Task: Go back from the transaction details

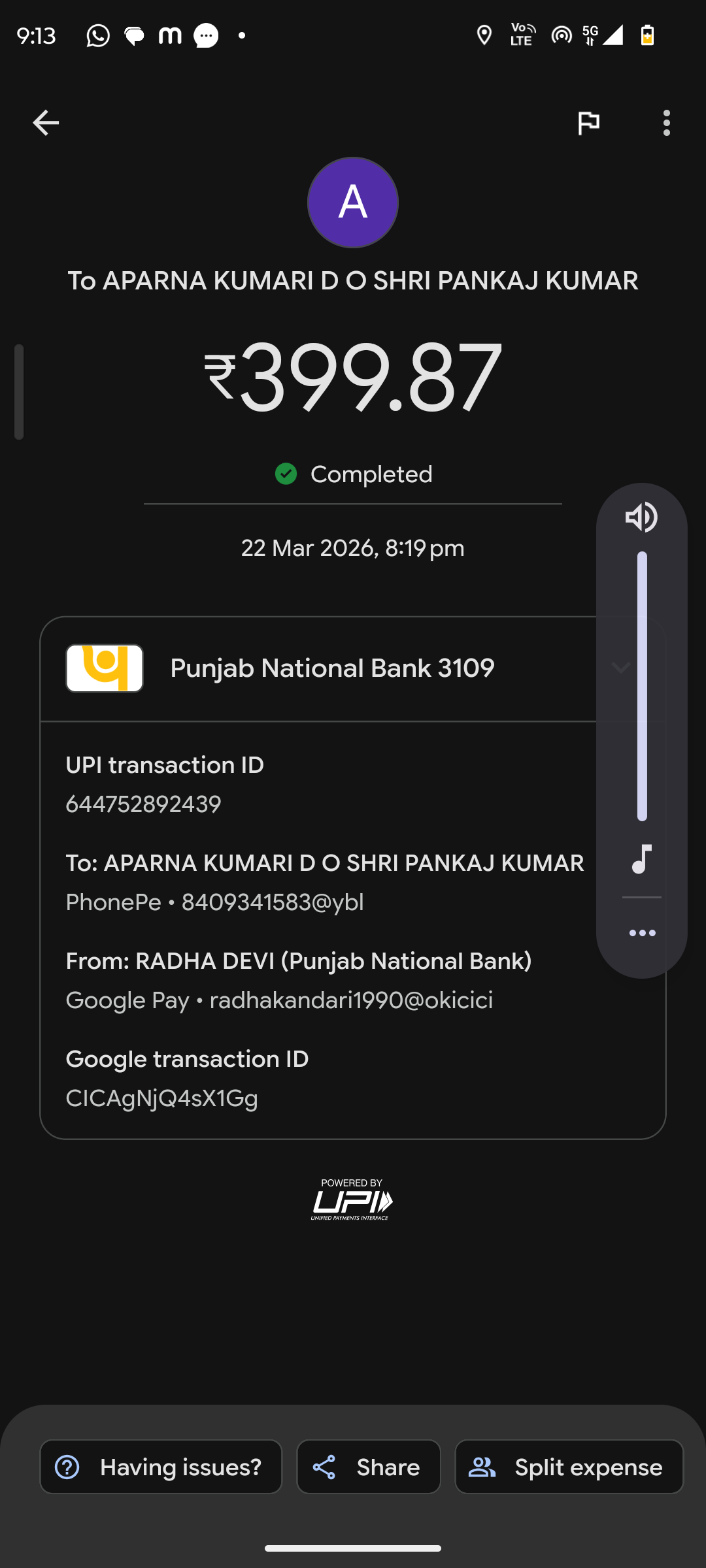Action: point(46,123)
